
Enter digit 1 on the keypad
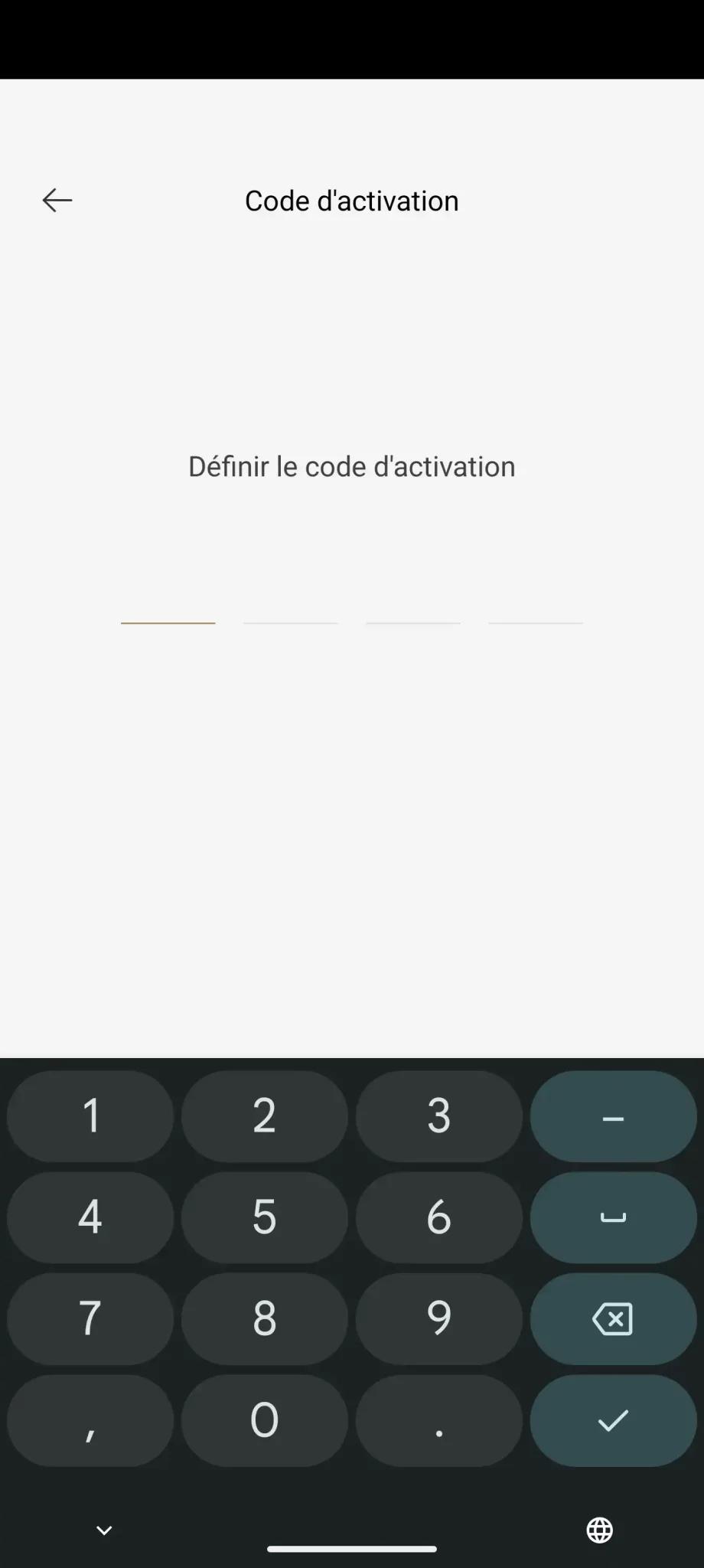click(x=90, y=1116)
